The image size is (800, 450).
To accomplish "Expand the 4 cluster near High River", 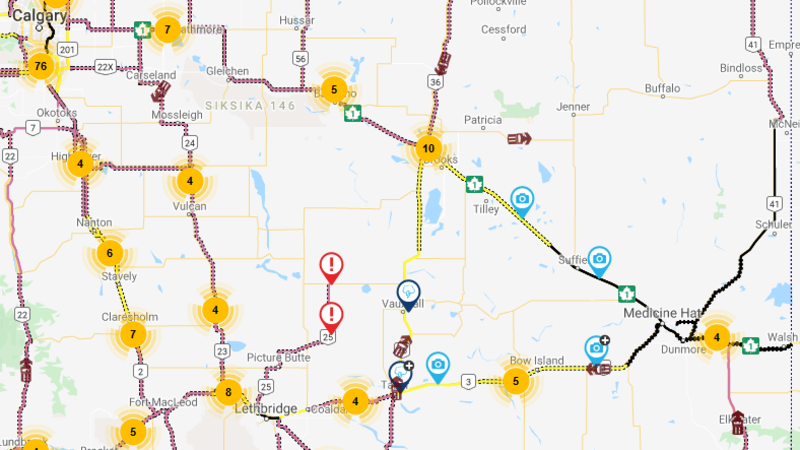I will (x=80, y=164).
